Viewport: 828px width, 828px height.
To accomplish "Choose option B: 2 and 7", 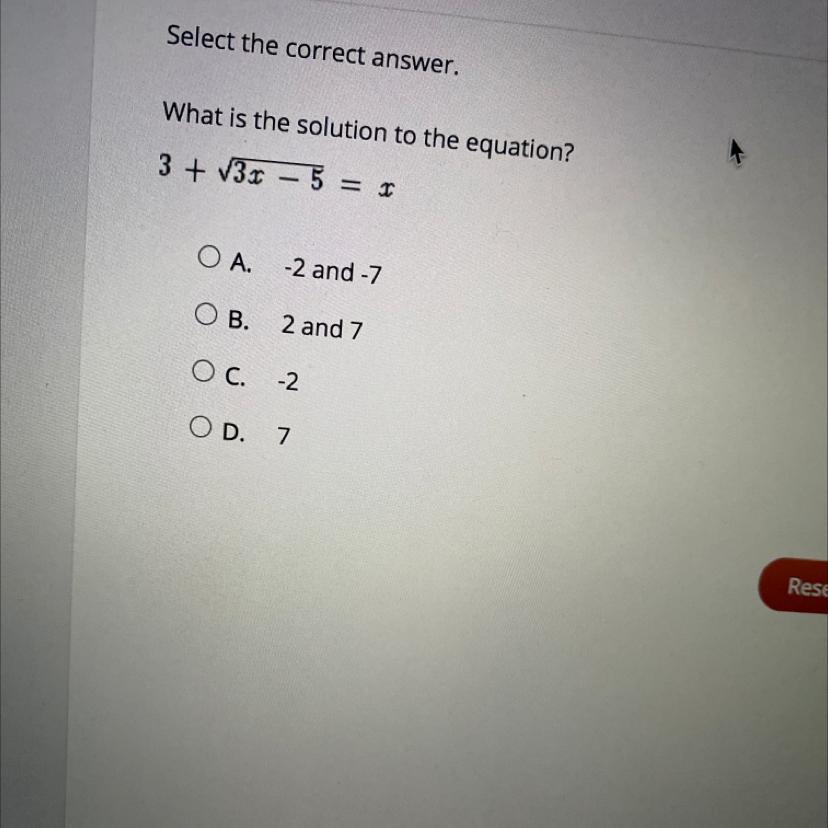I will (205, 314).
